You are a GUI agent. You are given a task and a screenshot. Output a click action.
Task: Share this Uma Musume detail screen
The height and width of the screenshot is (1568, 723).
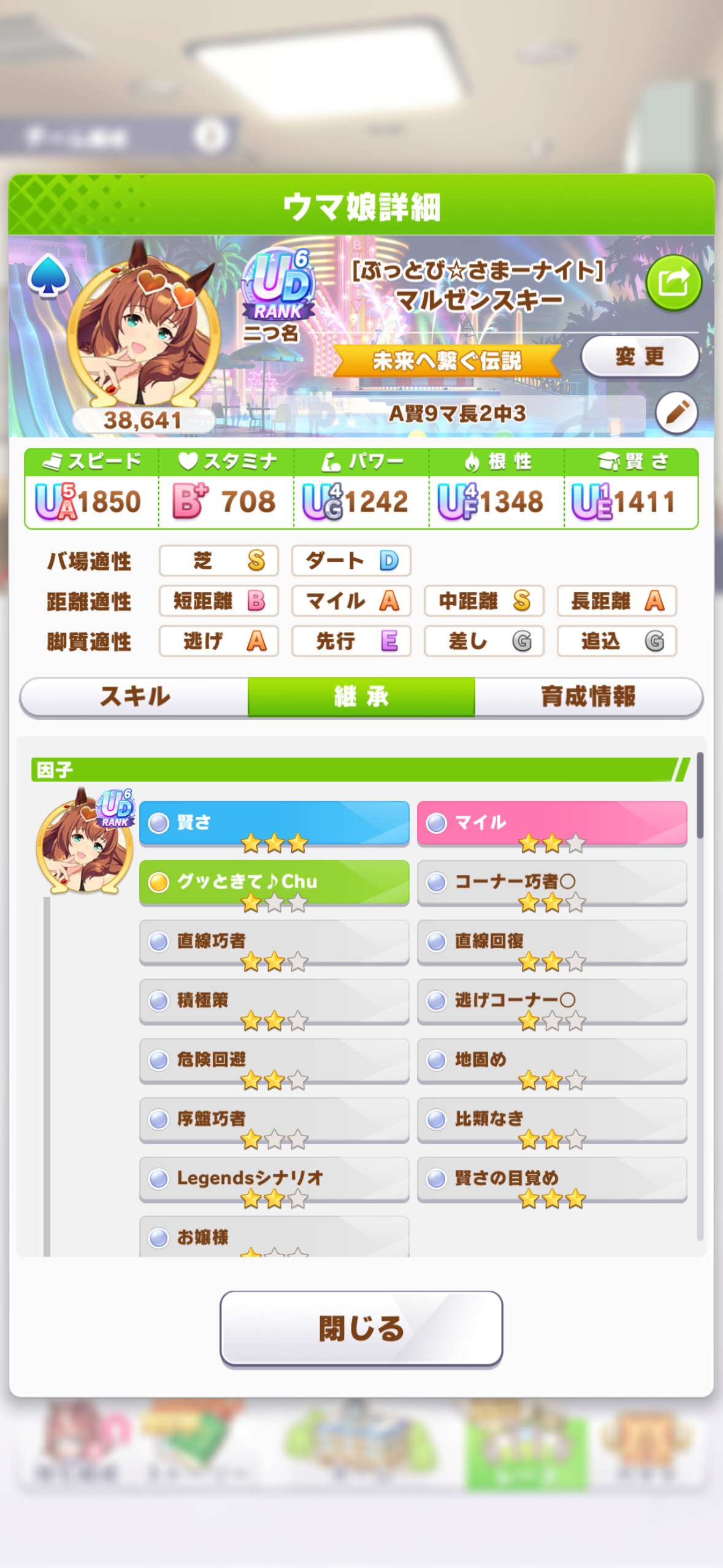click(x=673, y=283)
